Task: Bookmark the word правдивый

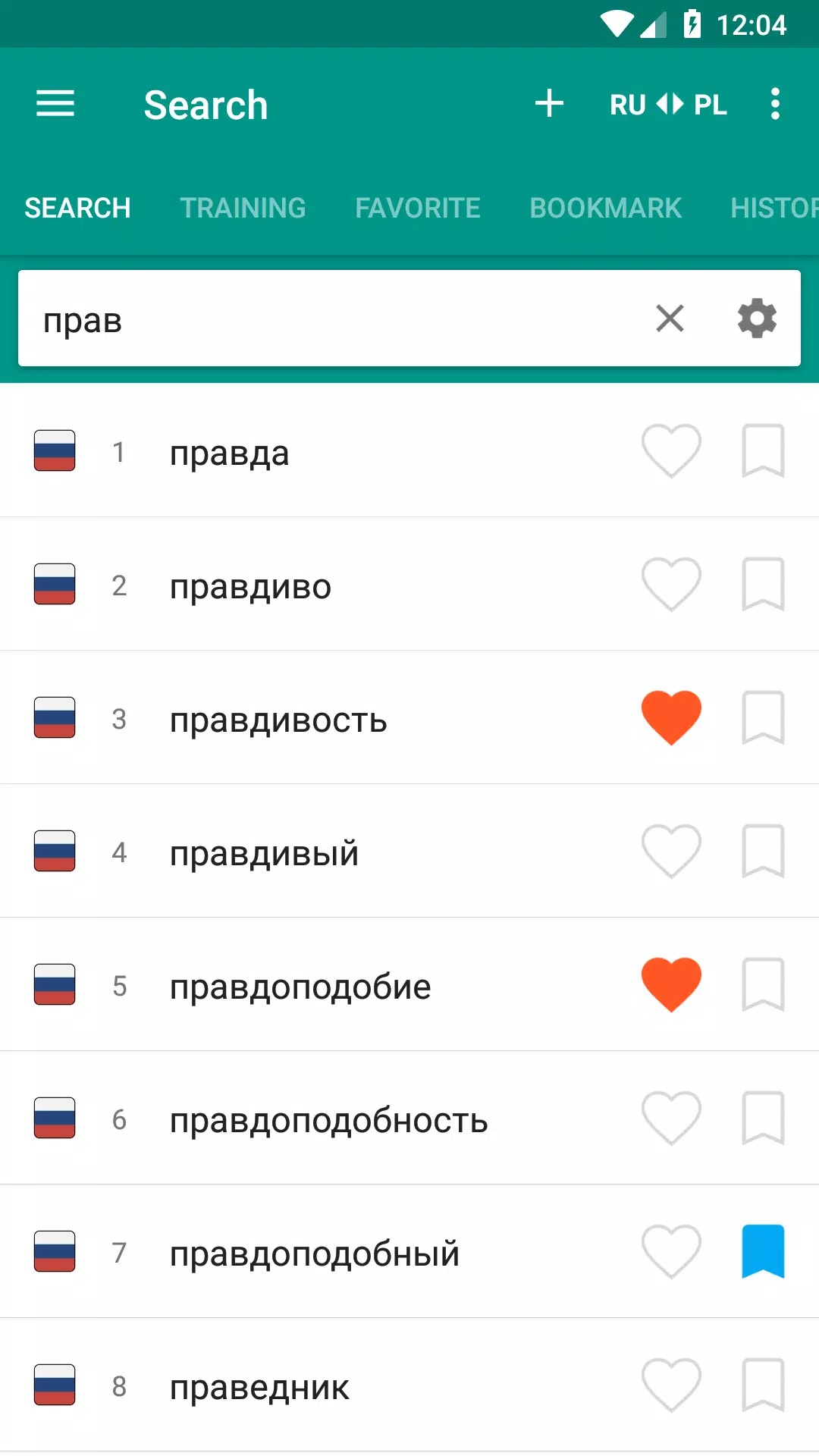Action: tap(763, 852)
